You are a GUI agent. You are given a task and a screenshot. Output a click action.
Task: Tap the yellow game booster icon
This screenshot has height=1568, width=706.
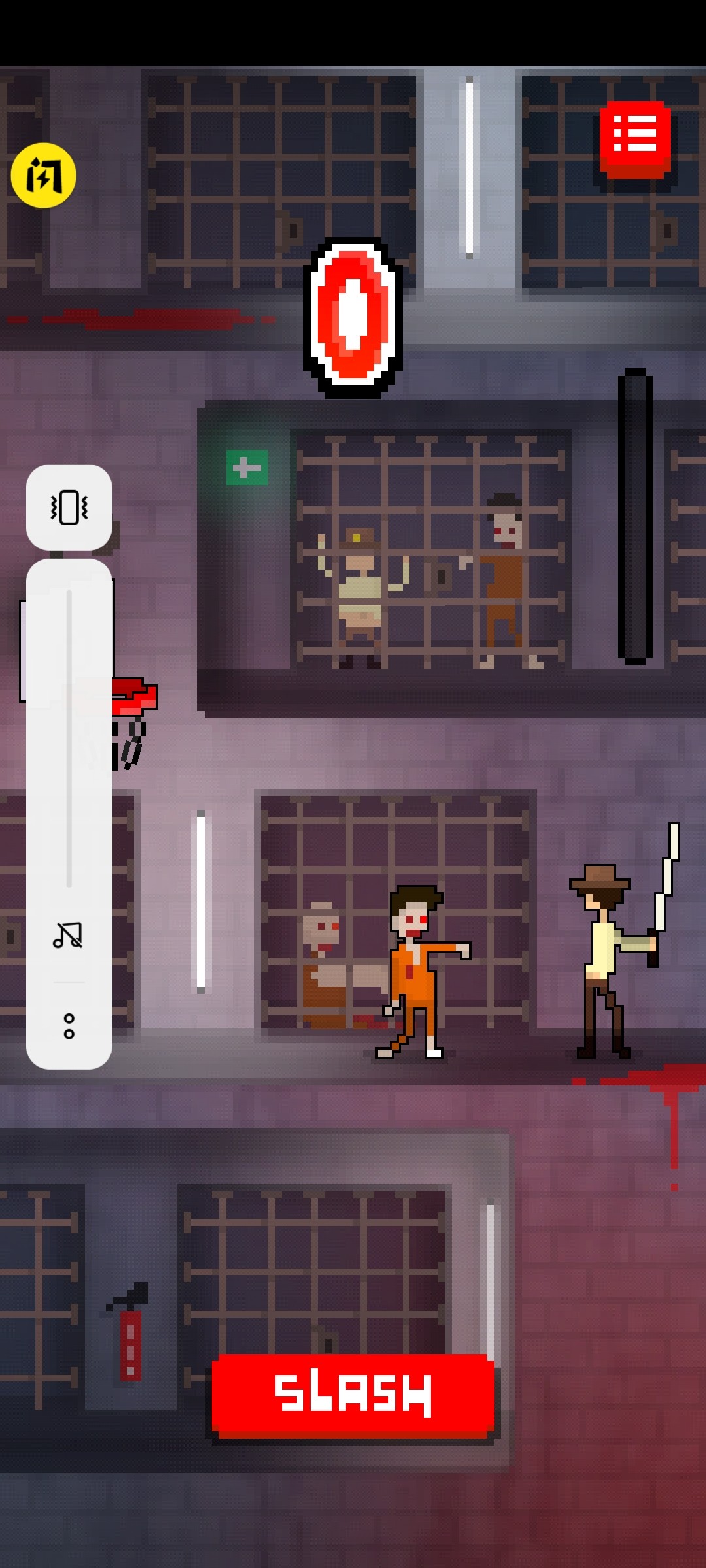pos(44,176)
